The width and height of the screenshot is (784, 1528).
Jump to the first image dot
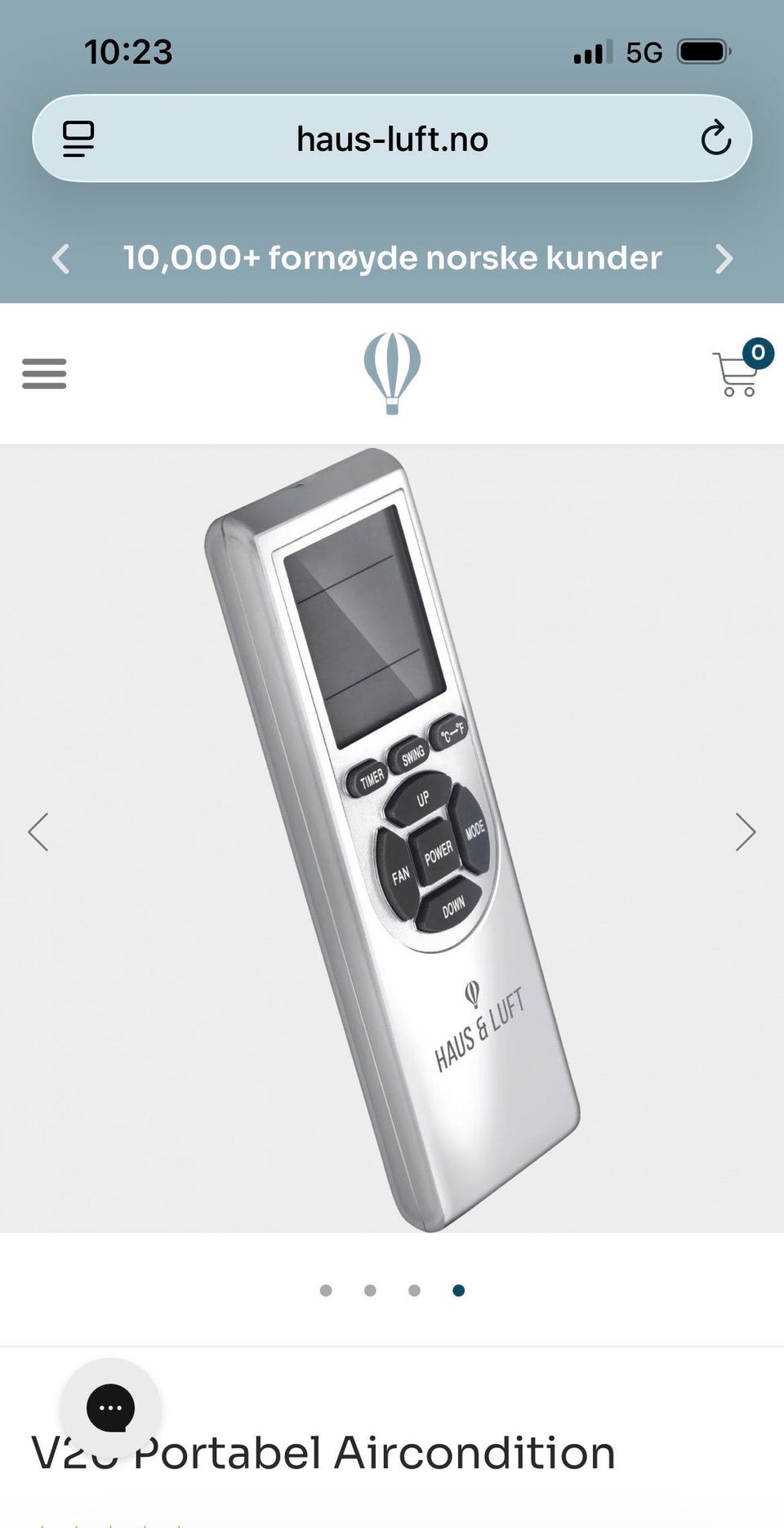(326, 1290)
